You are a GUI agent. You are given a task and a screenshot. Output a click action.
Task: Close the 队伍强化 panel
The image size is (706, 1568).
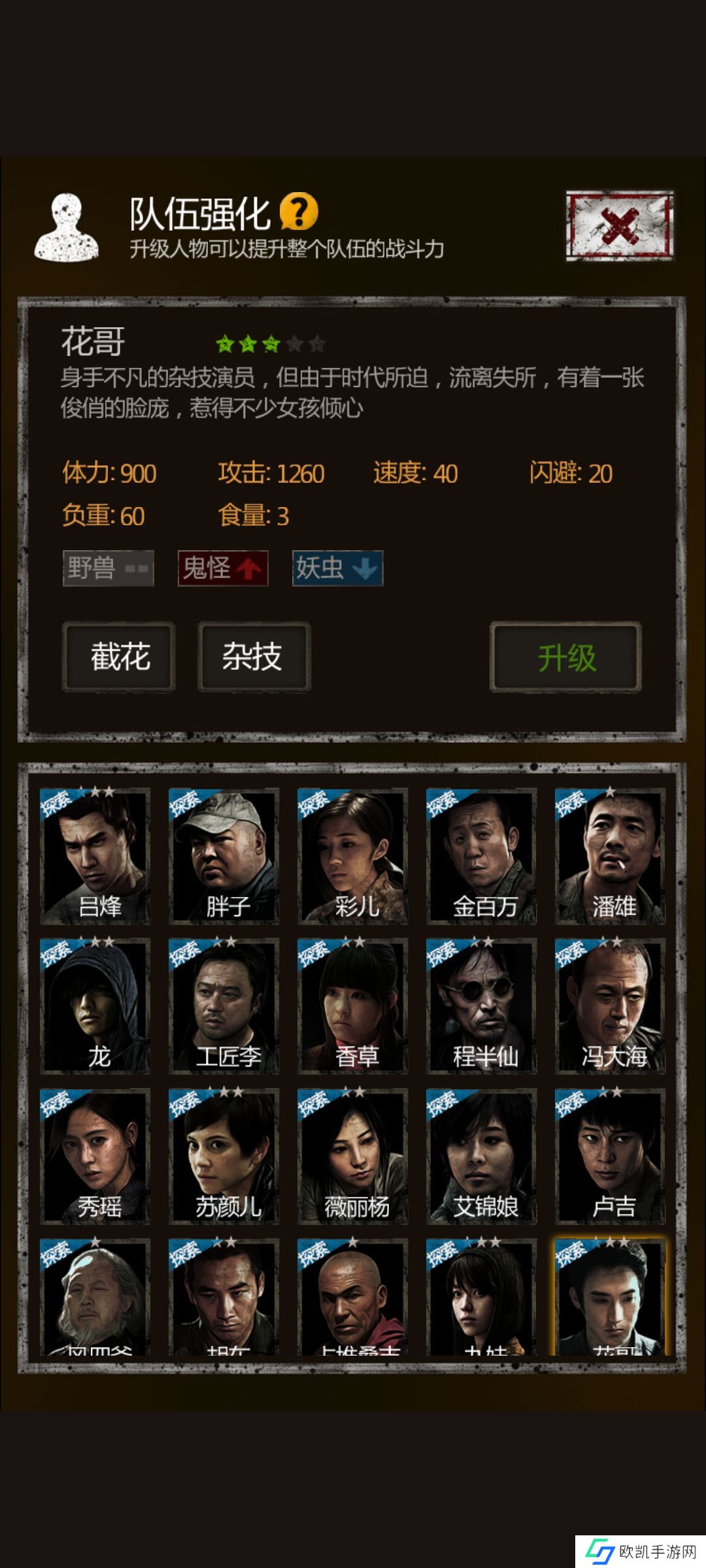(x=619, y=226)
